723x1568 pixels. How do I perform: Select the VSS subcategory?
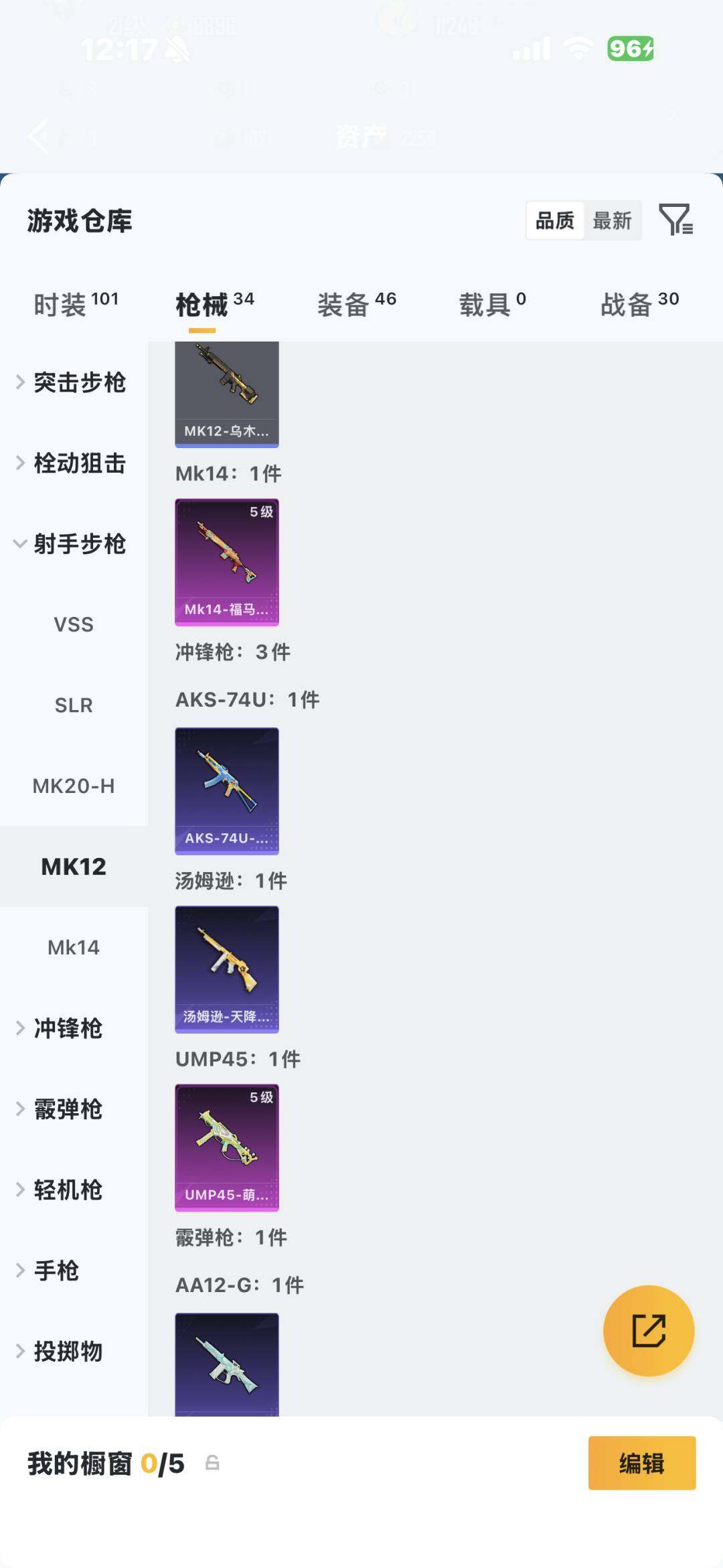click(74, 624)
